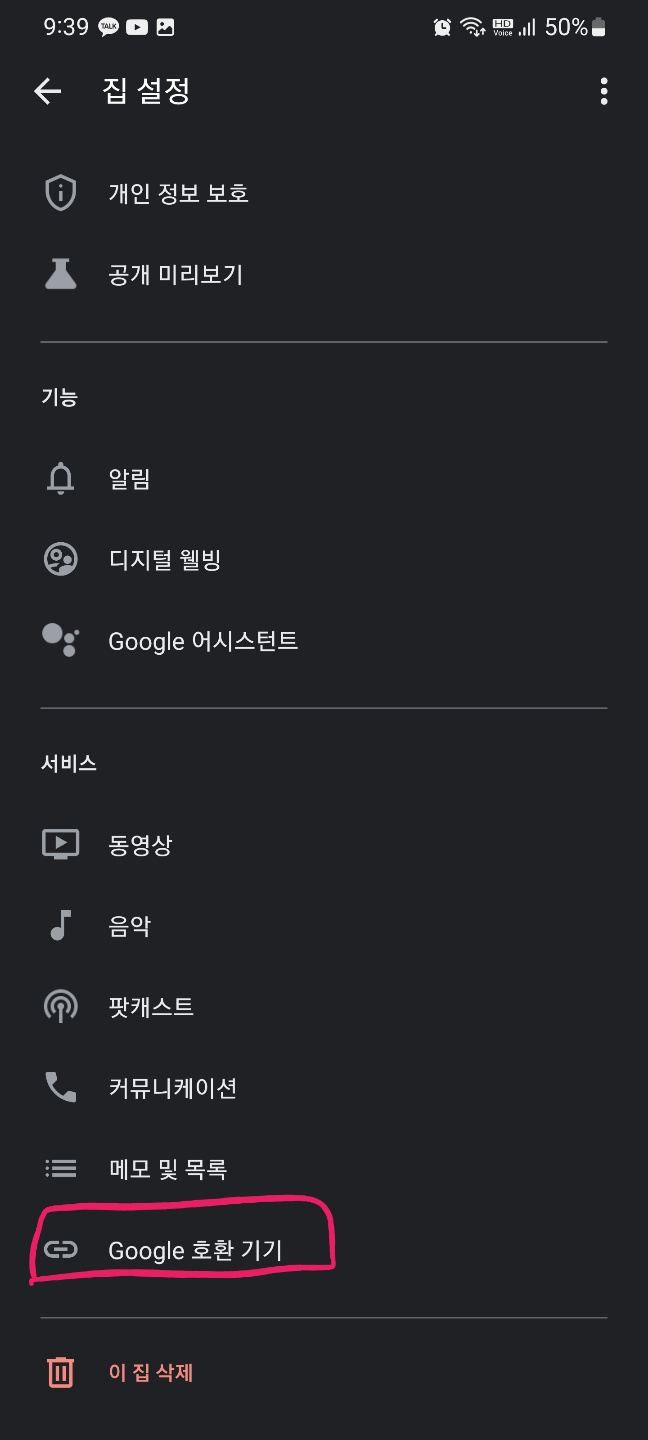Open 동영상 services
Screen dimensions: 648x1440
tap(140, 845)
